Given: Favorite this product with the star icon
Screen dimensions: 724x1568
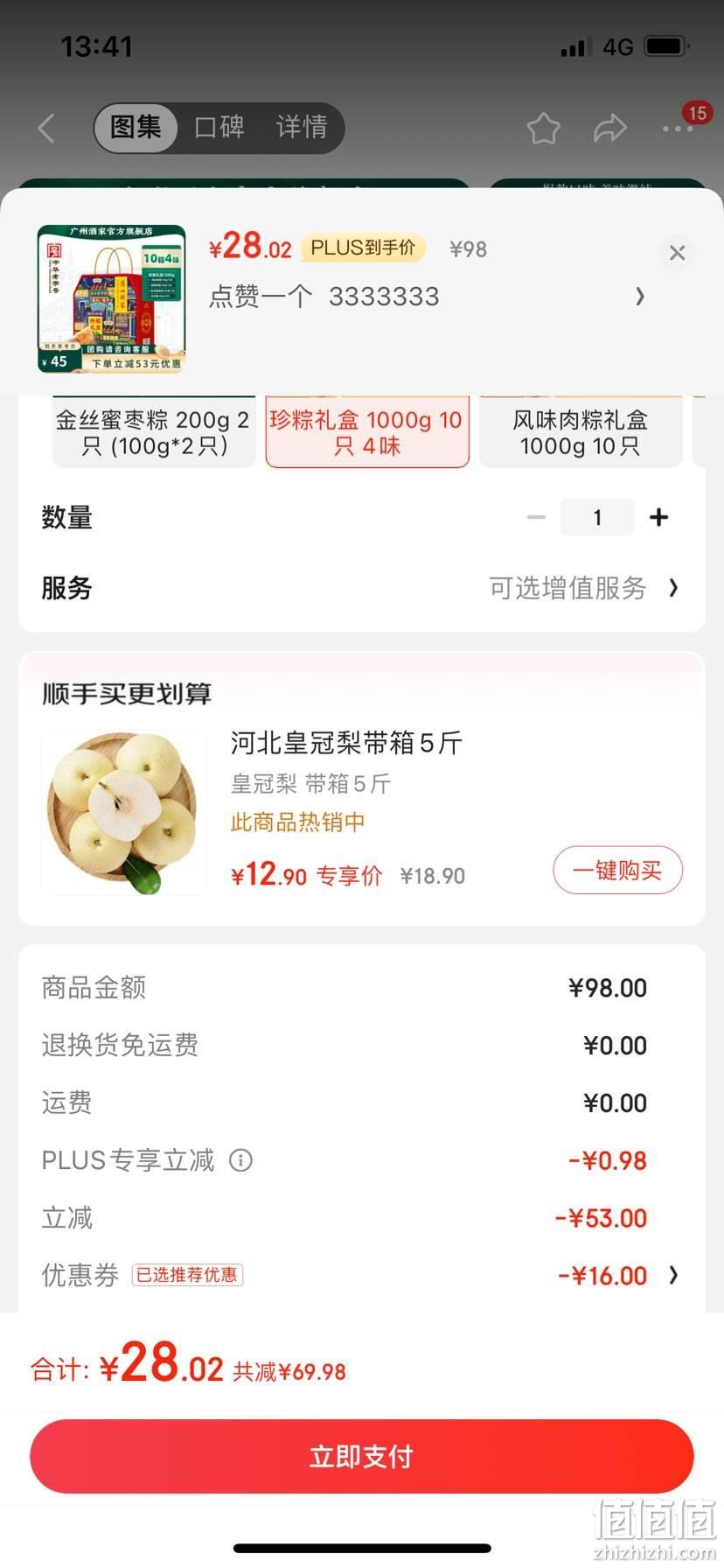Looking at the screenshot, I should (543, 129).
